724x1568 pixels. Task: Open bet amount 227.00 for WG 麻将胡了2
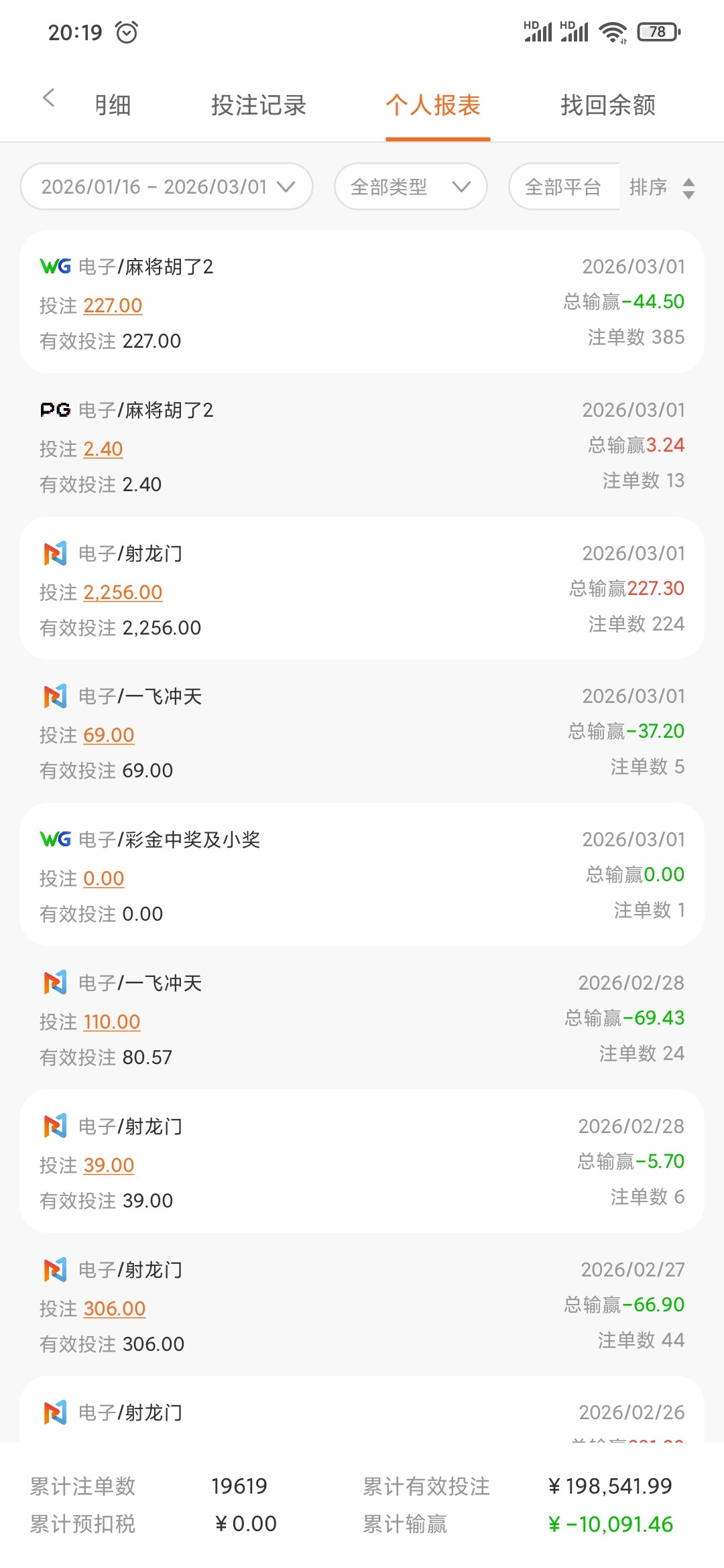113,306
